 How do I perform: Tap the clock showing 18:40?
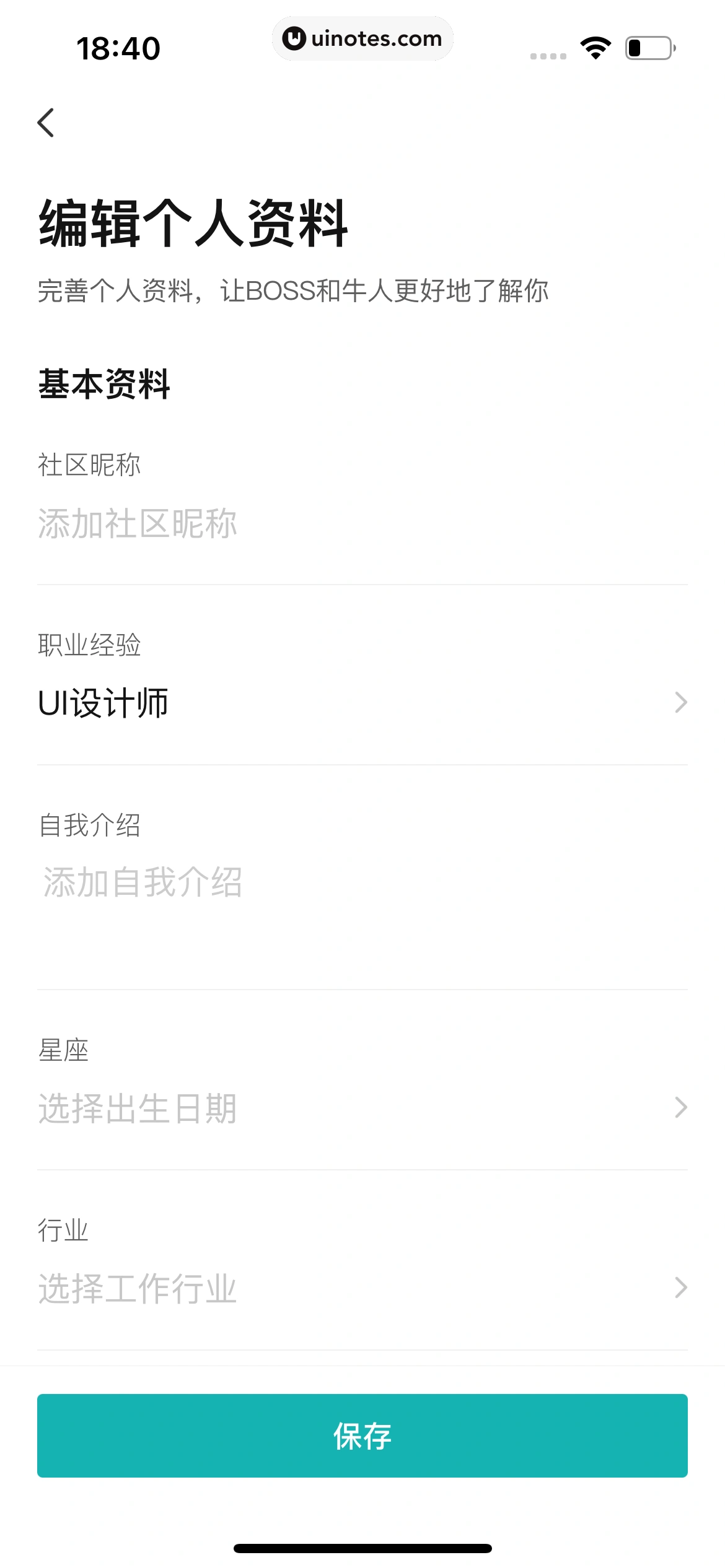click(120, 46)
